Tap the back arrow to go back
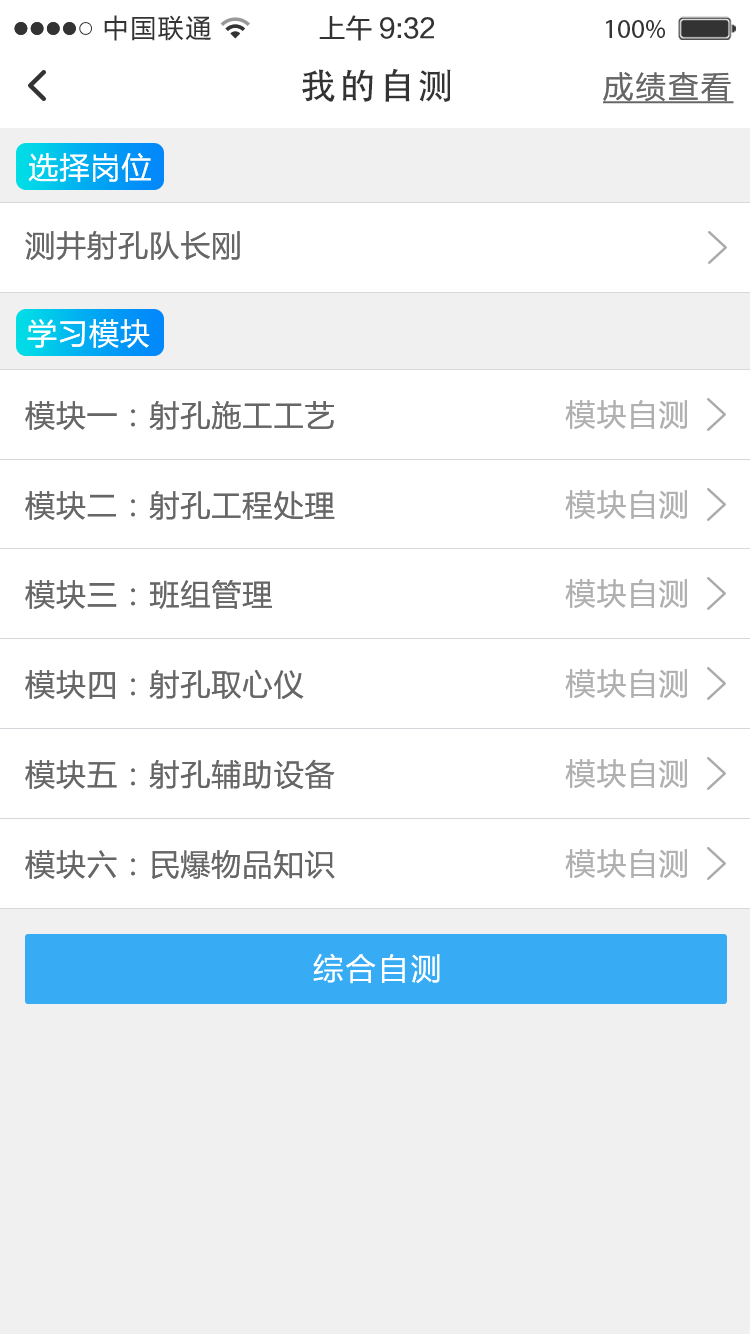This screenshot has width=750, height=1334. point(37,86)
